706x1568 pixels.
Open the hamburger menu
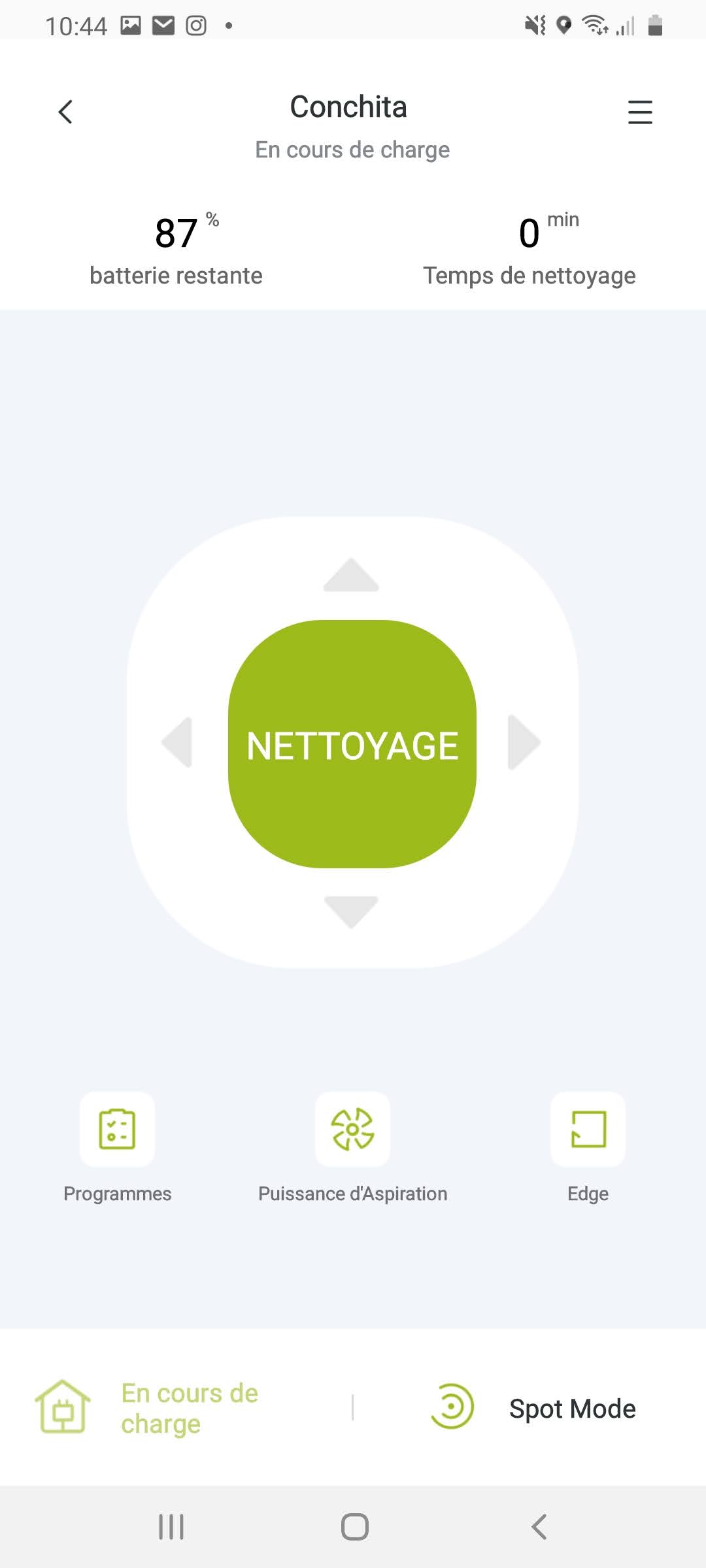point(640,112)
